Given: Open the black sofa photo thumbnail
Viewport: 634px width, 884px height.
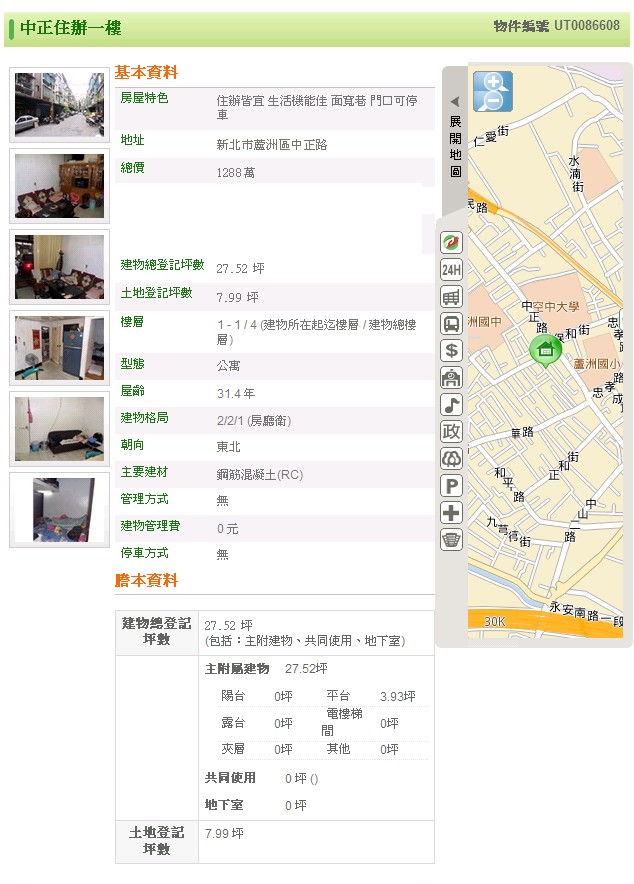Looking at the screenshot, I should pyautogui.click(x=58, y=429).
